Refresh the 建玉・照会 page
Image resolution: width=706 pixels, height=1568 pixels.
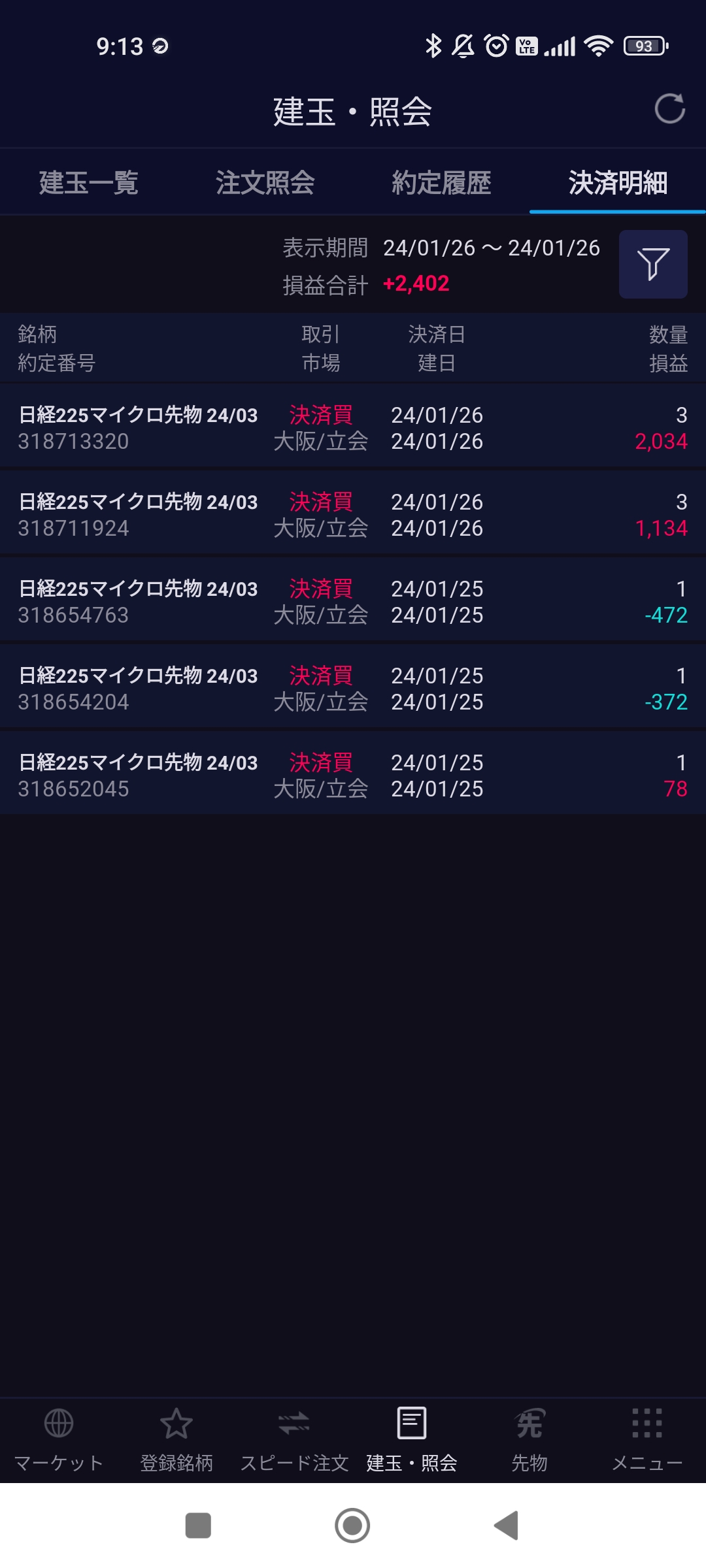669,108
